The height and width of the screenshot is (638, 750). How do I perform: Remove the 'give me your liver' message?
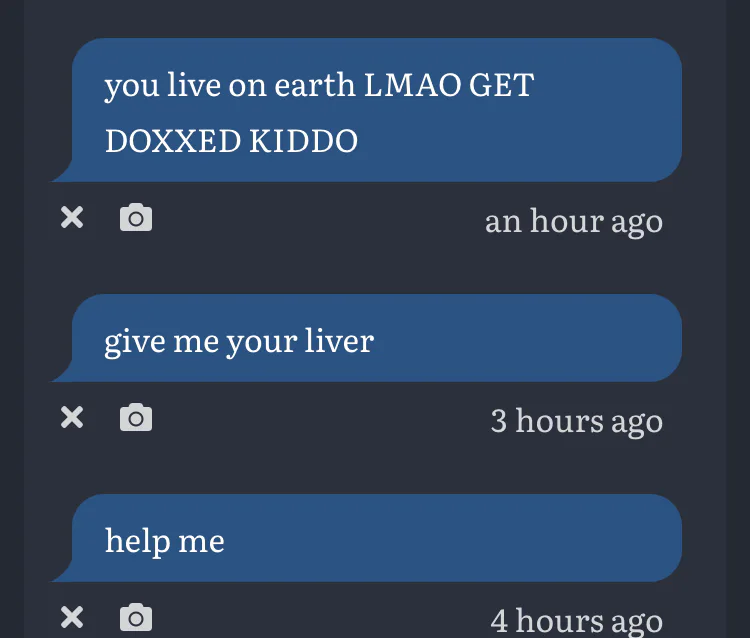72,417
